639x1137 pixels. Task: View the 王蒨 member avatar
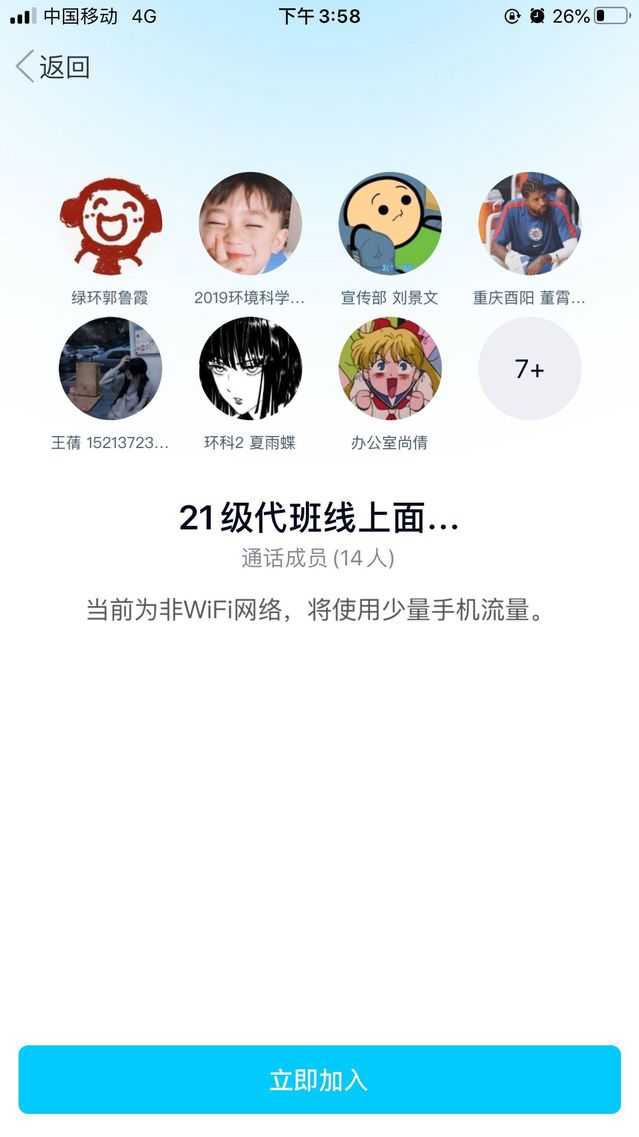point(110,369)
